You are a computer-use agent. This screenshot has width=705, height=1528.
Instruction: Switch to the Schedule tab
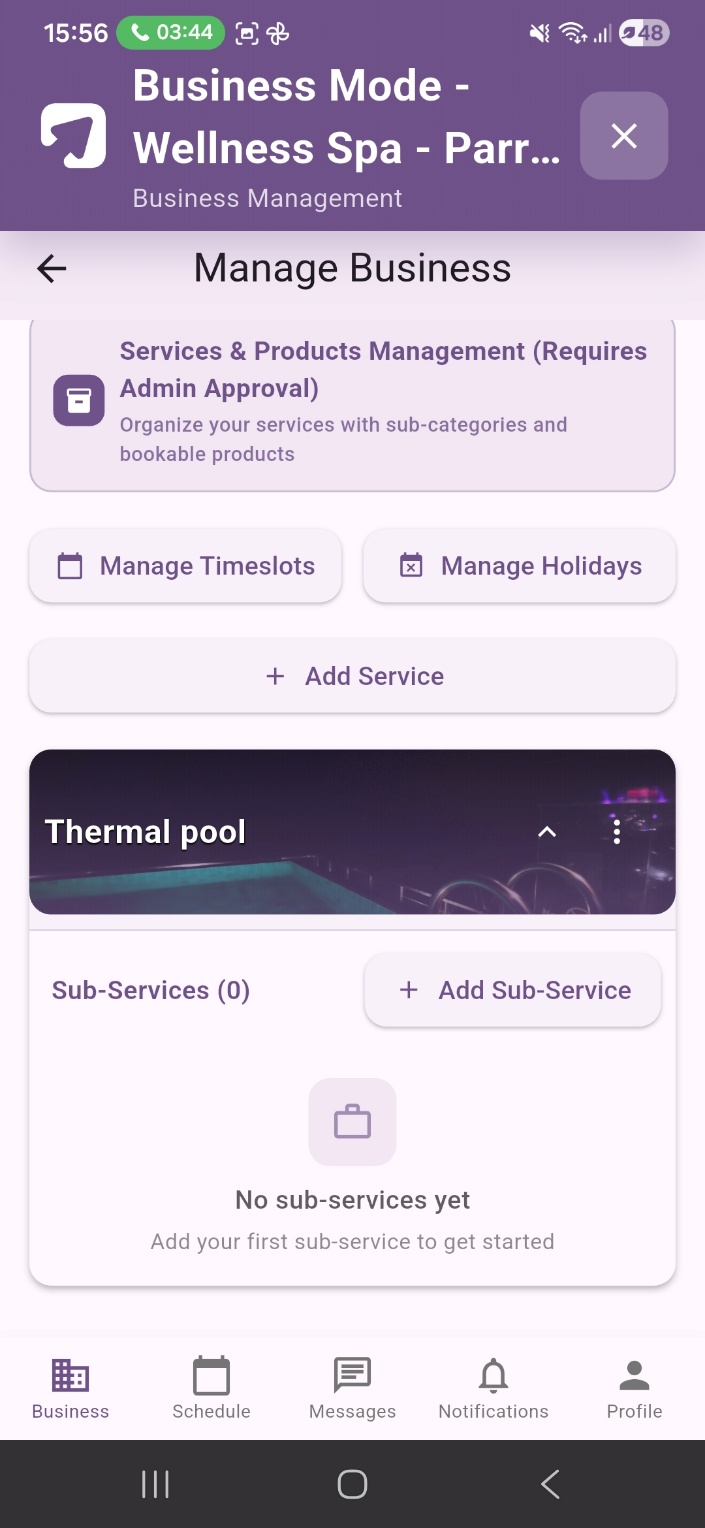211,1389
